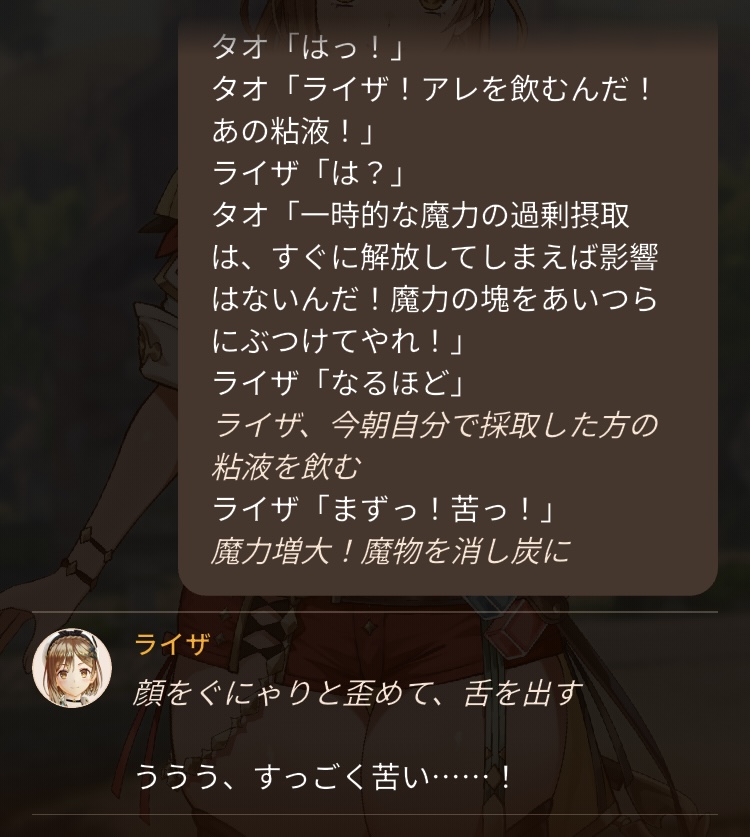Open ライザ's profile avatar
The width and height of the screenshot is (750, 837).
(72, 668)
